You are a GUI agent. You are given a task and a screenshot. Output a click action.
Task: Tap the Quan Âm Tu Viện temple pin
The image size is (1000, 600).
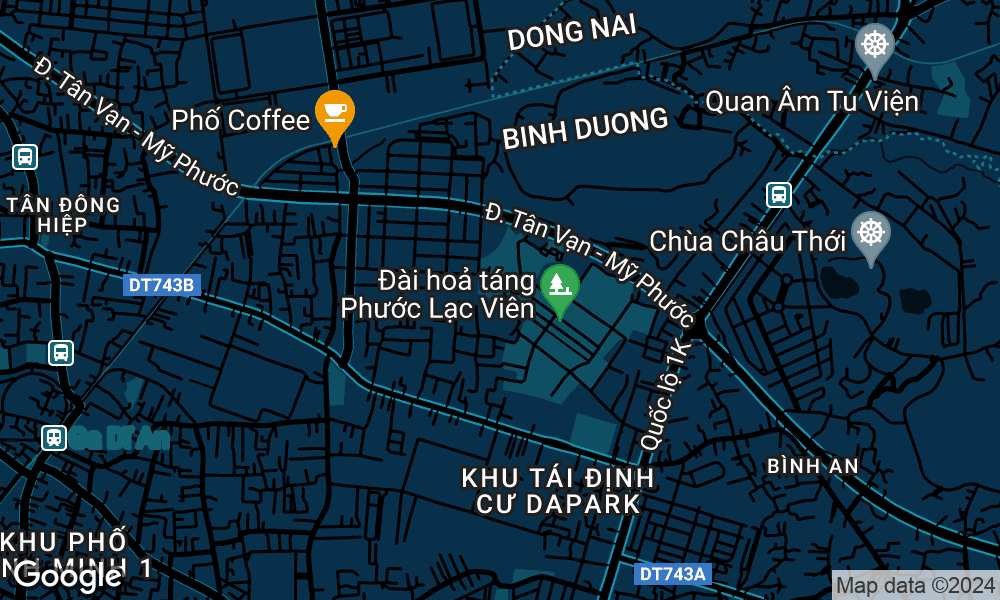pyautogui.click(x=874, y=47)
